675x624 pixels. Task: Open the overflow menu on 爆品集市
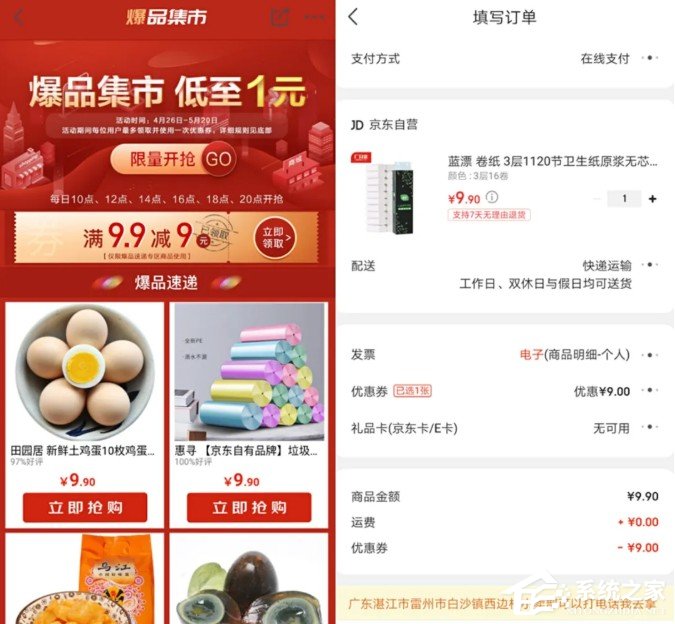point(315,17)
